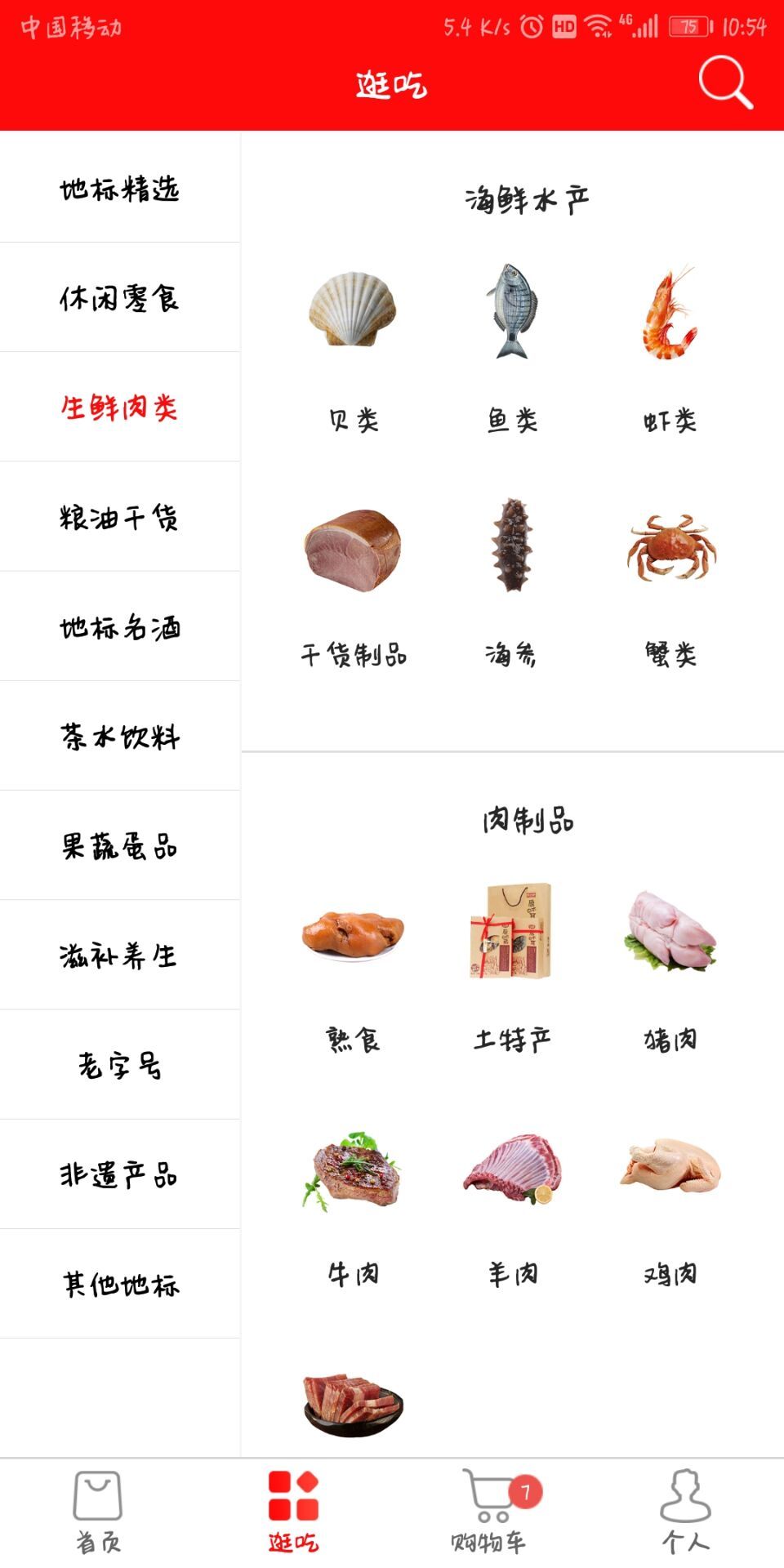The height and width of the screenshot is (1568, 784).
Task: Choose the 粮油干货 category
Action: [120, 517]
